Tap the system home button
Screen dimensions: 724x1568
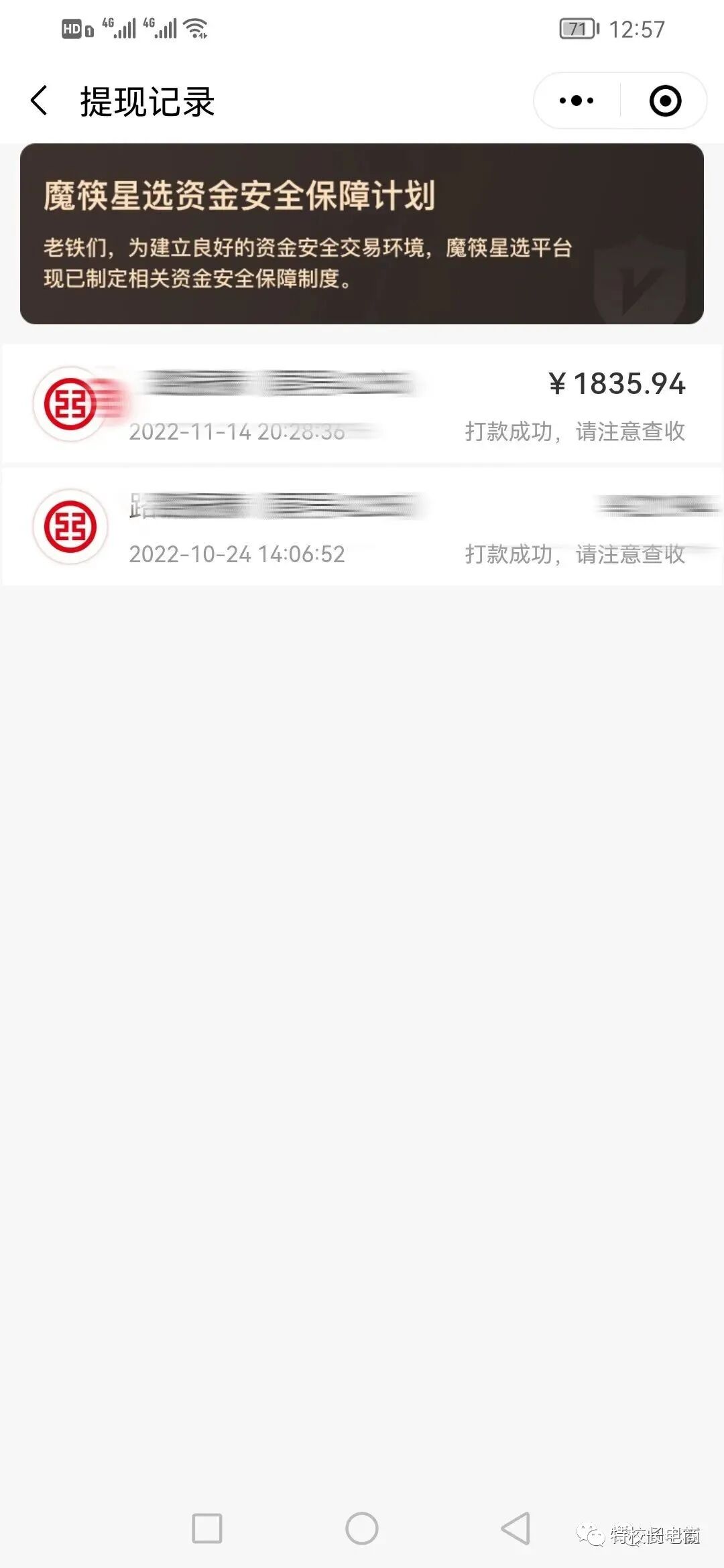click(x=362, y=1528)
